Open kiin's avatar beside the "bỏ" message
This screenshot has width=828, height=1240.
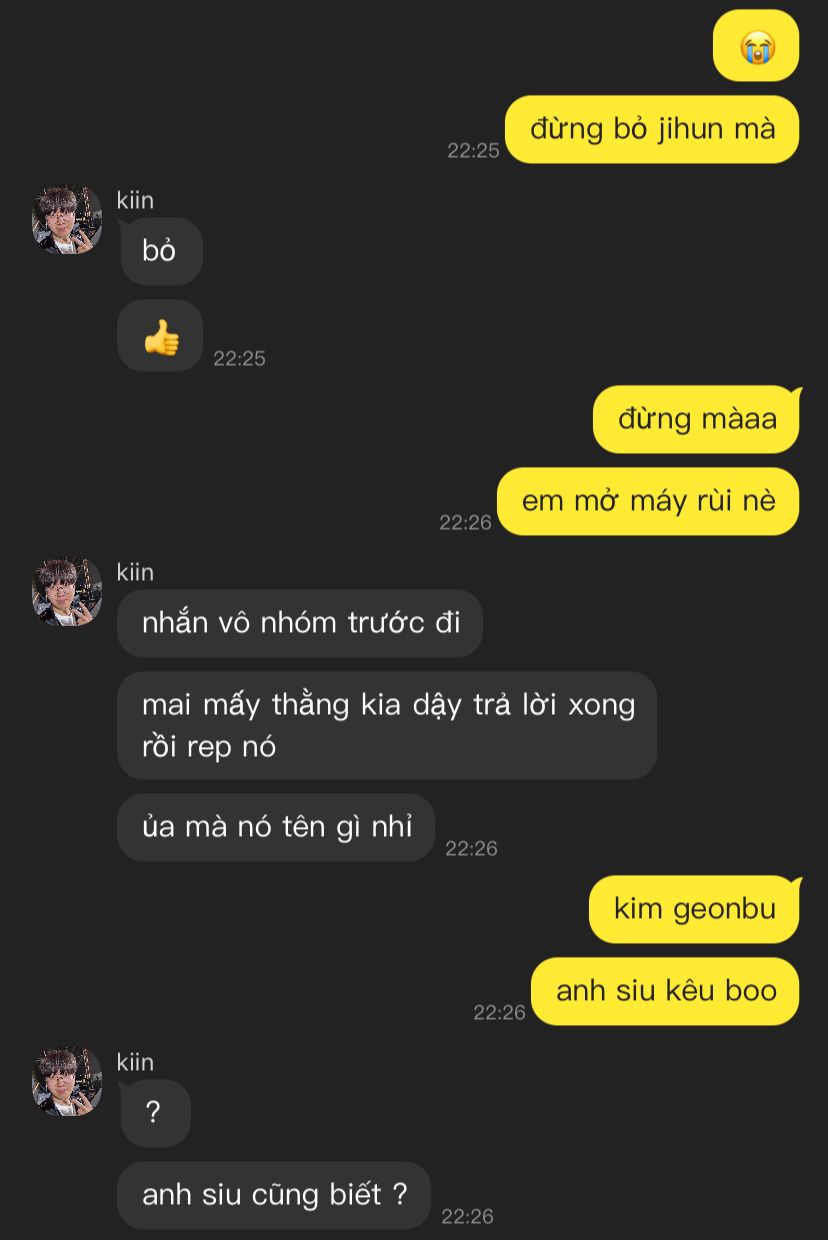click(66, 219)
